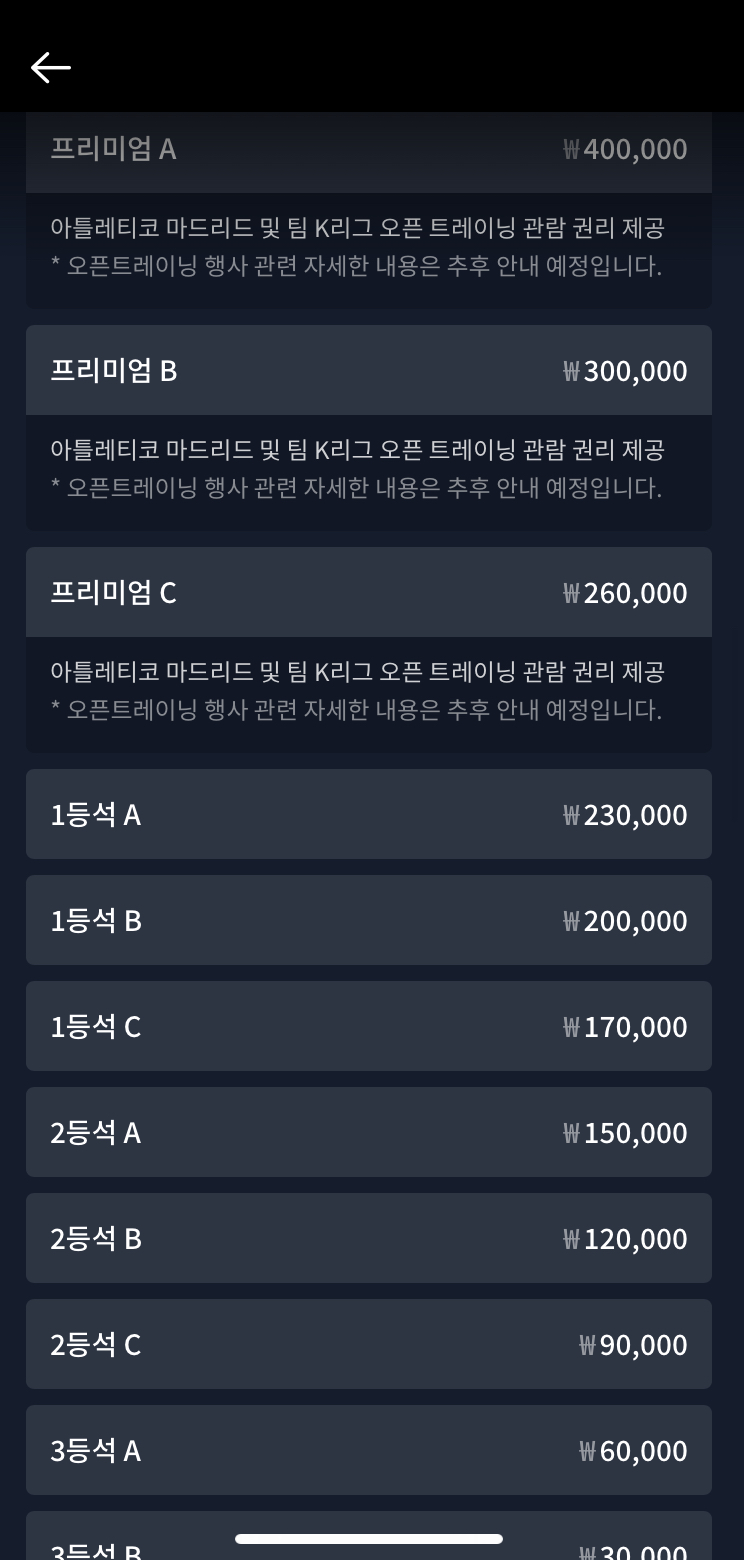
Task: Tap the ₩300,000 price label
Action: coord(625,370)
